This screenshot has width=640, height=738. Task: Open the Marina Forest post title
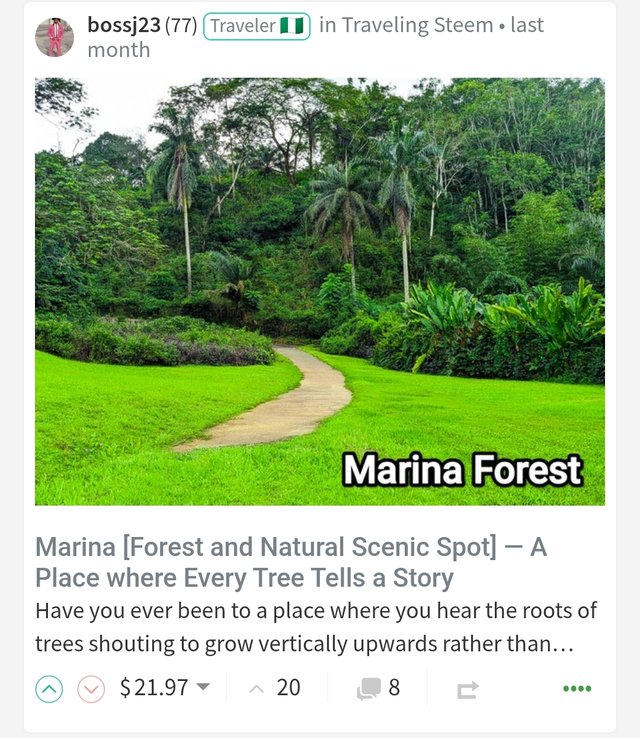coord(290,562)
